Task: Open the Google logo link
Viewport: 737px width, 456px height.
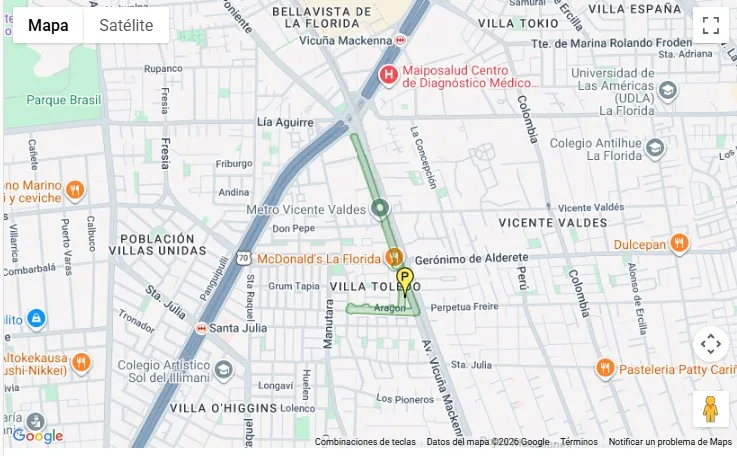Action: (x=37, y=436)
